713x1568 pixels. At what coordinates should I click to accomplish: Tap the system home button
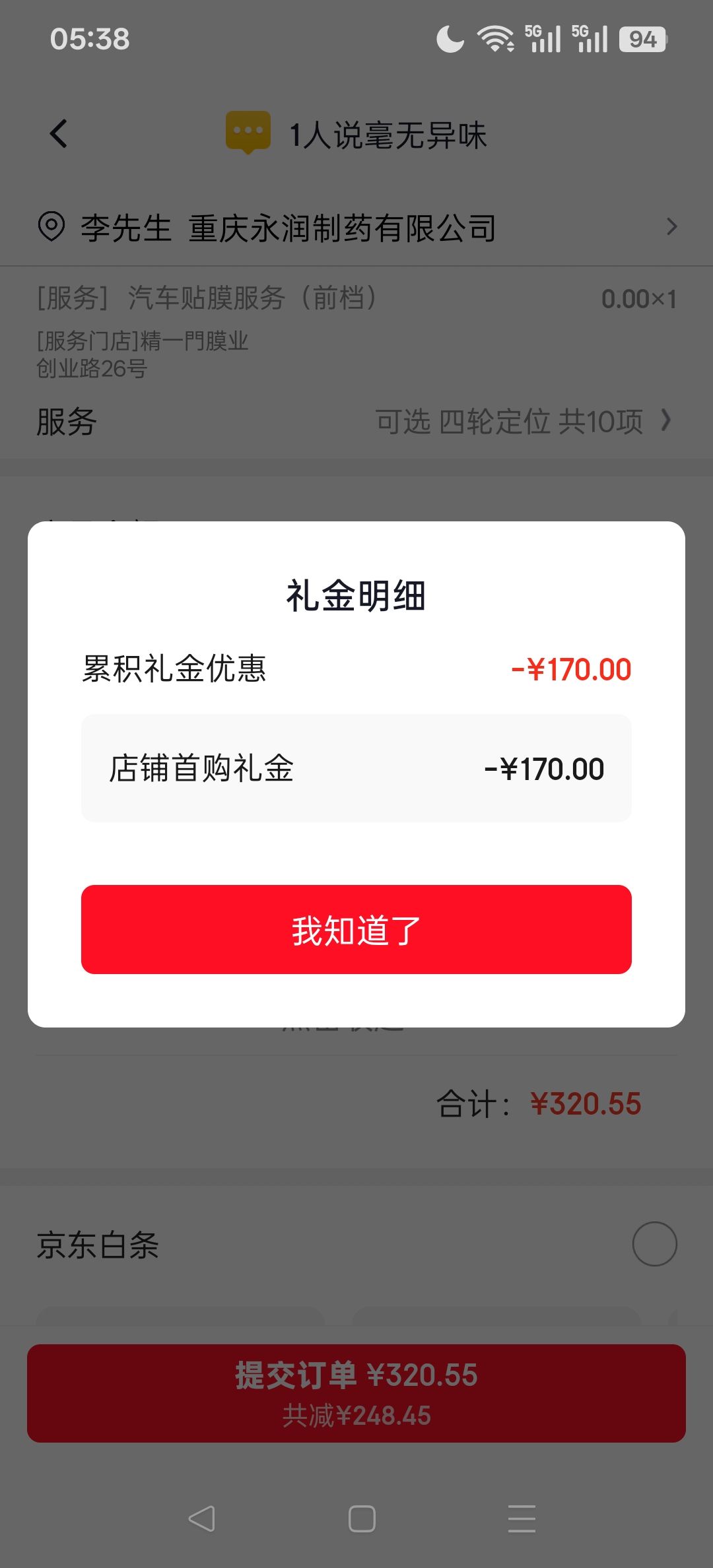coord(362,1519)
